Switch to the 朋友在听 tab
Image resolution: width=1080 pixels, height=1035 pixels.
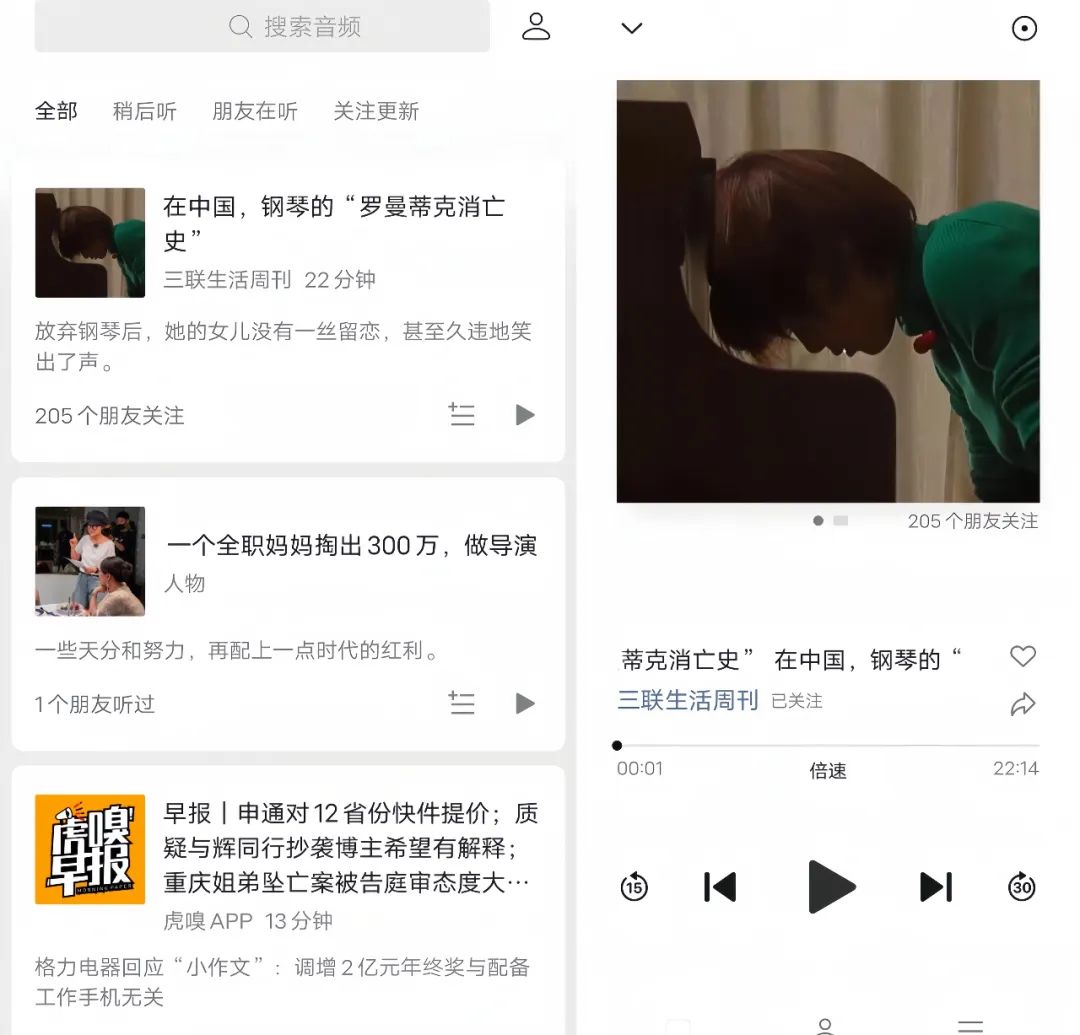[x=254, y=111]
